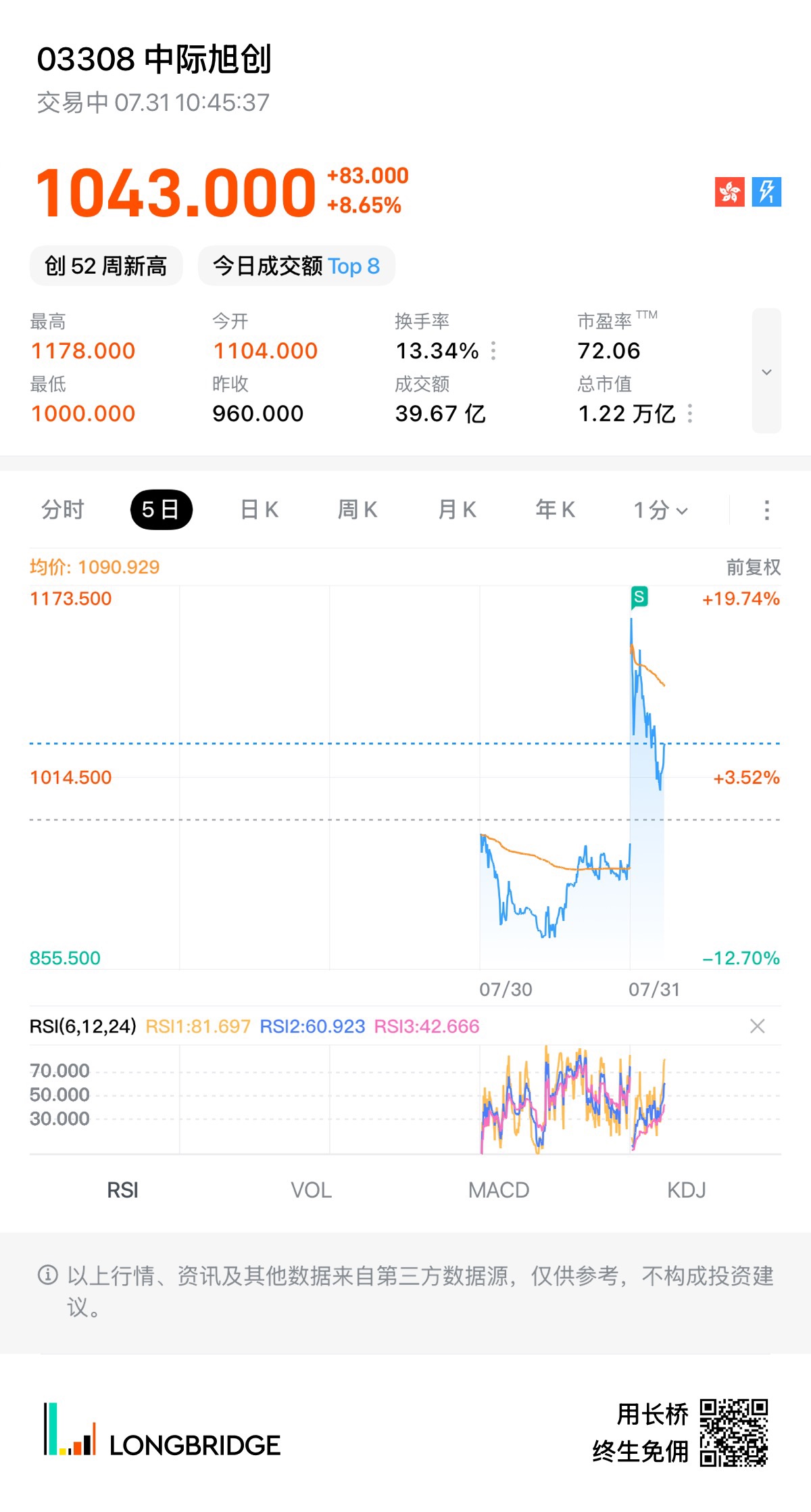Viewport: 811px width, 1512px height.
Task: Switch to the KDJ indicator
Action: pyautogui.click(x=687, y=1190)
